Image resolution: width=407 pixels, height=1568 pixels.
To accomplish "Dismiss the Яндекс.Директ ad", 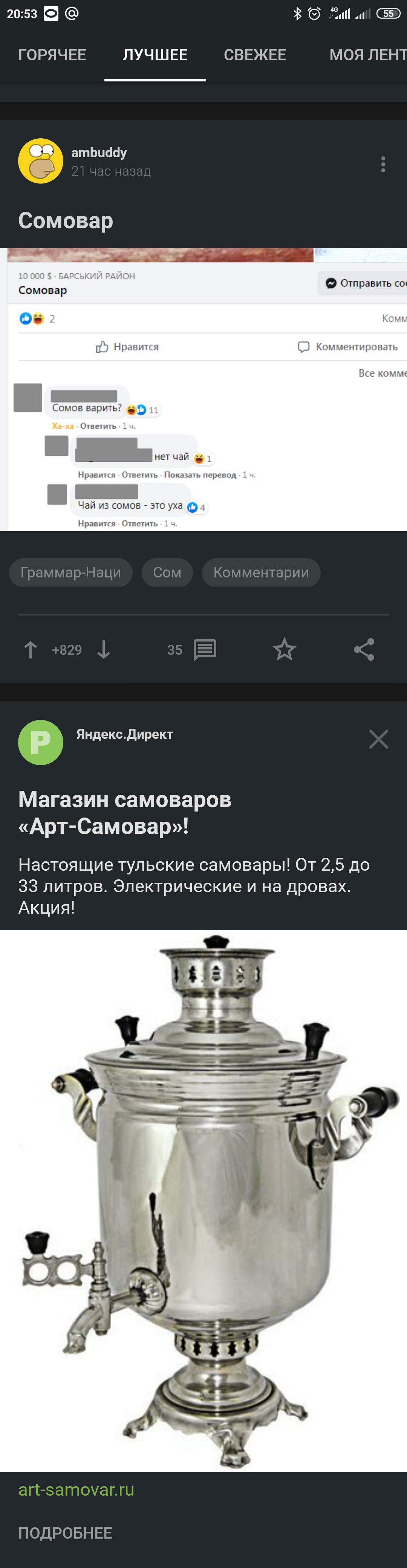I will point(378,740).
